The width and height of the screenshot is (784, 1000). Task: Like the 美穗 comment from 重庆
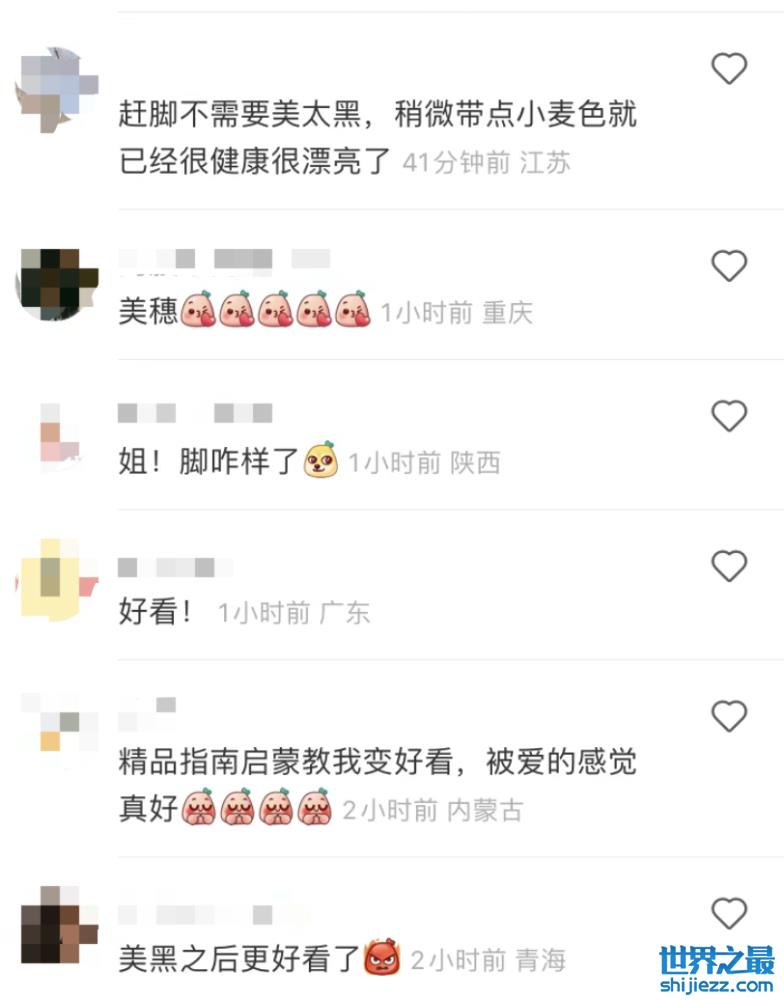click(729, 266)
